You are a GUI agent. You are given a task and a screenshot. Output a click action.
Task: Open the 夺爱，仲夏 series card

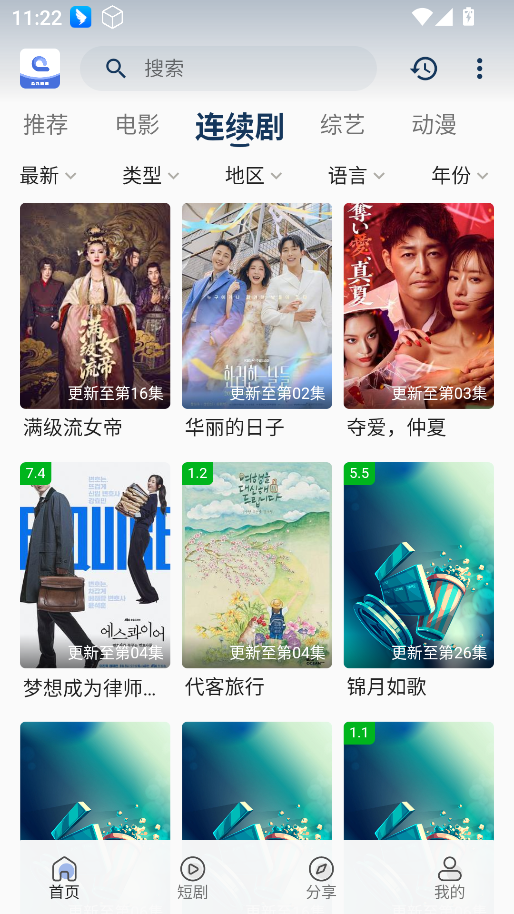pos(418,321)
